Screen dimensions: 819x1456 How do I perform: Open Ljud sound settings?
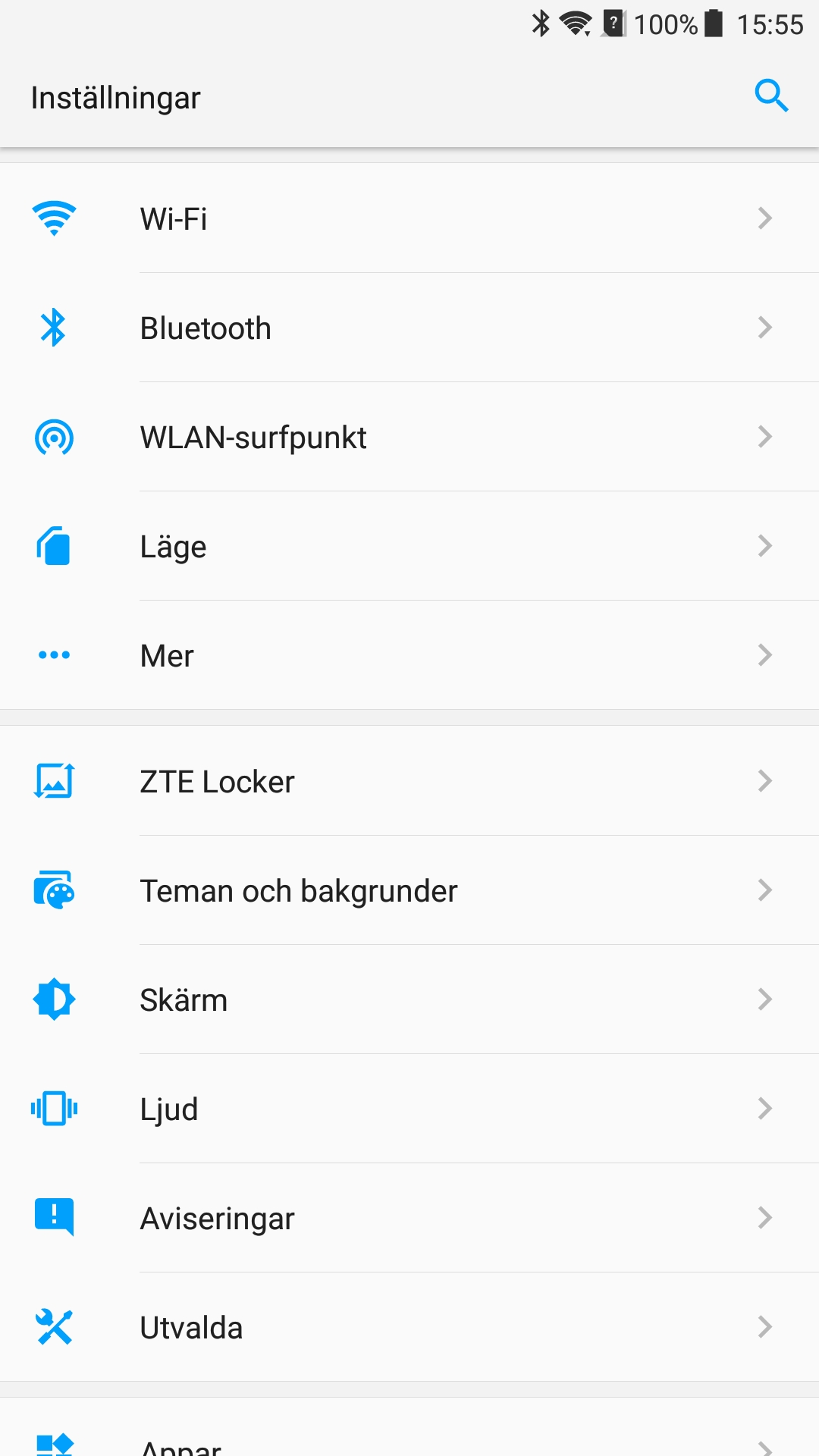pos(409,1109)
